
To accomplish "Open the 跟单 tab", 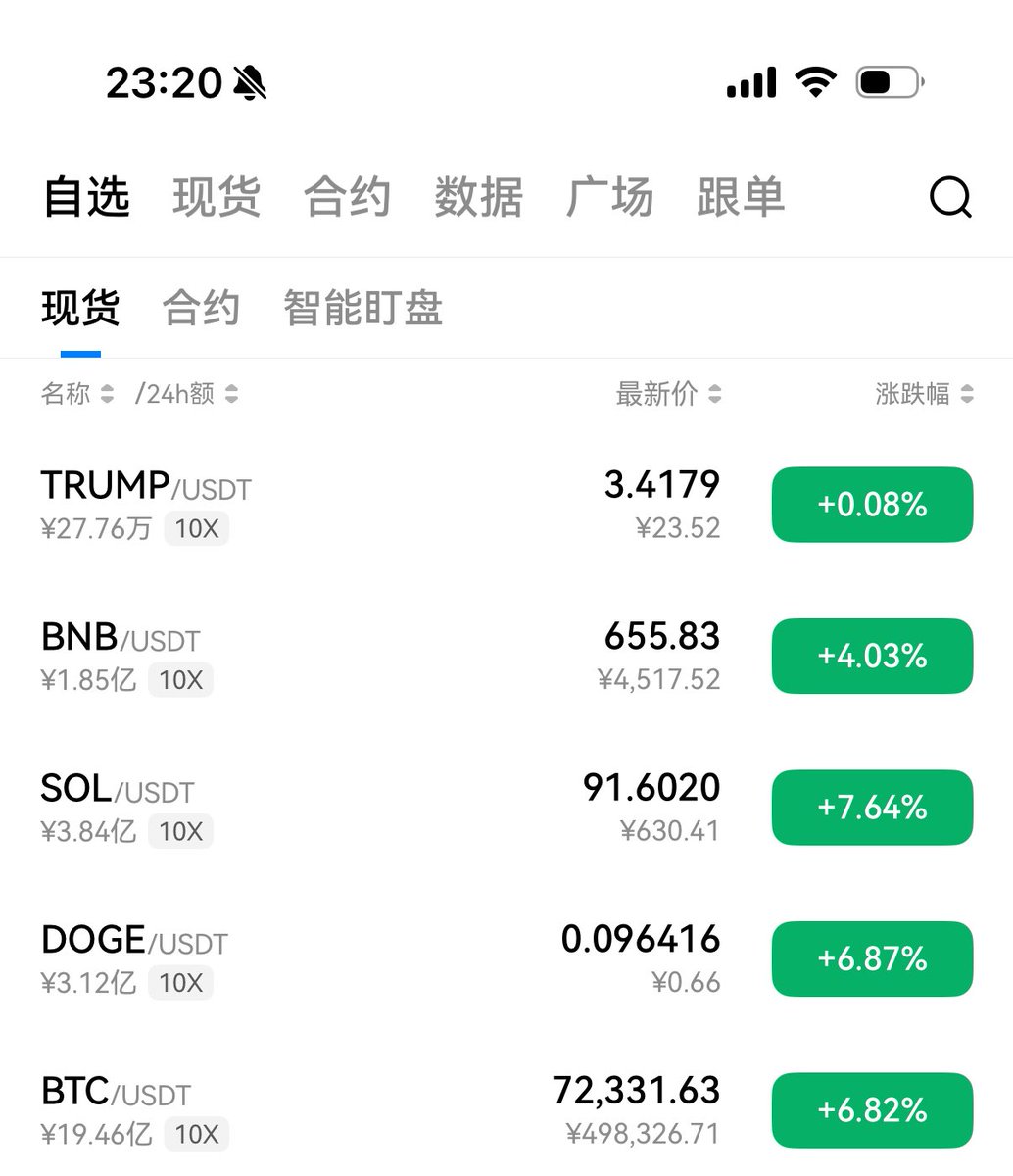I will pos(741,197).
